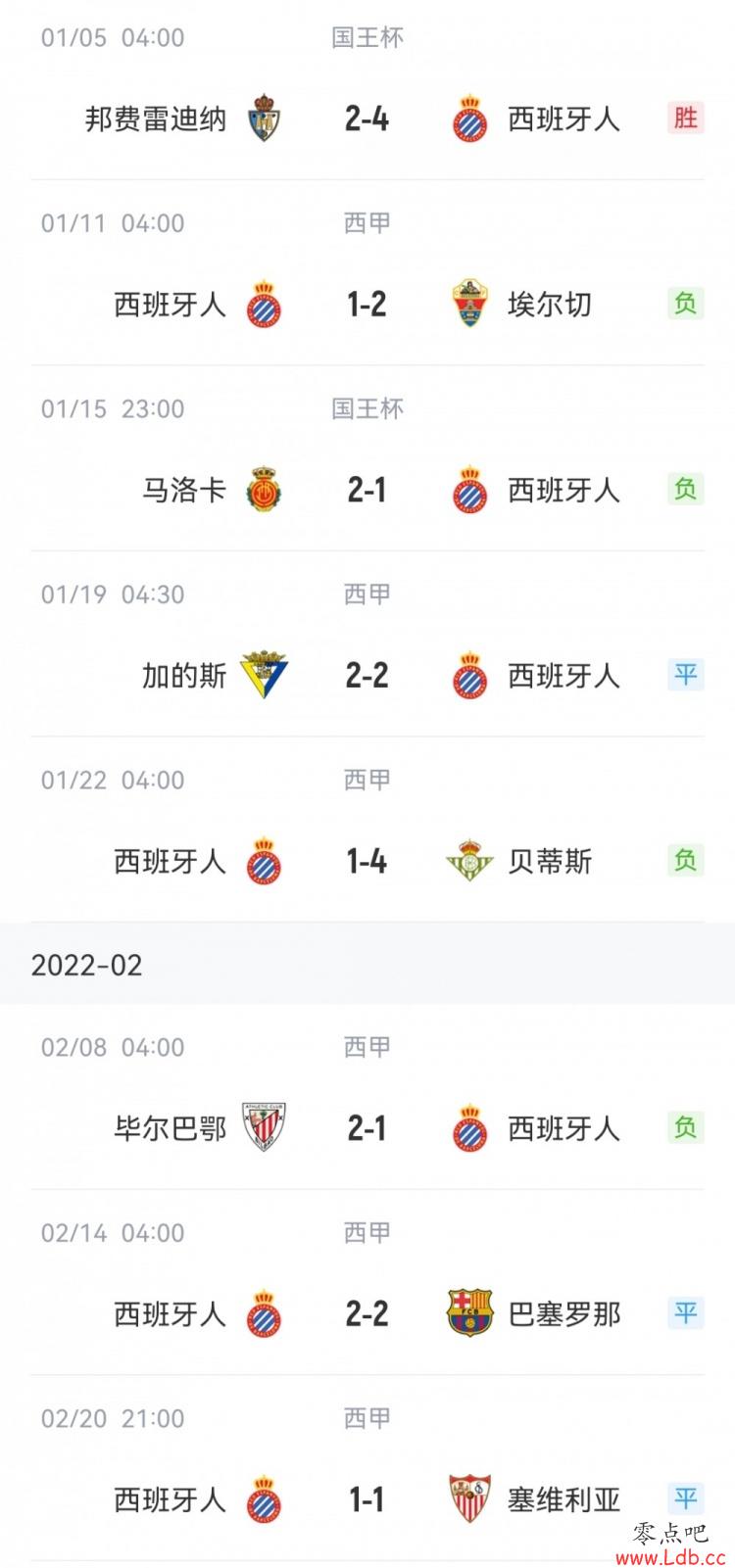Viewport: 735px width, 1568px height.
Task: Open the 毕尔巴鄂 2-1 西班牙人 match
Action: pyautogui.click(x=367, y=1097)
